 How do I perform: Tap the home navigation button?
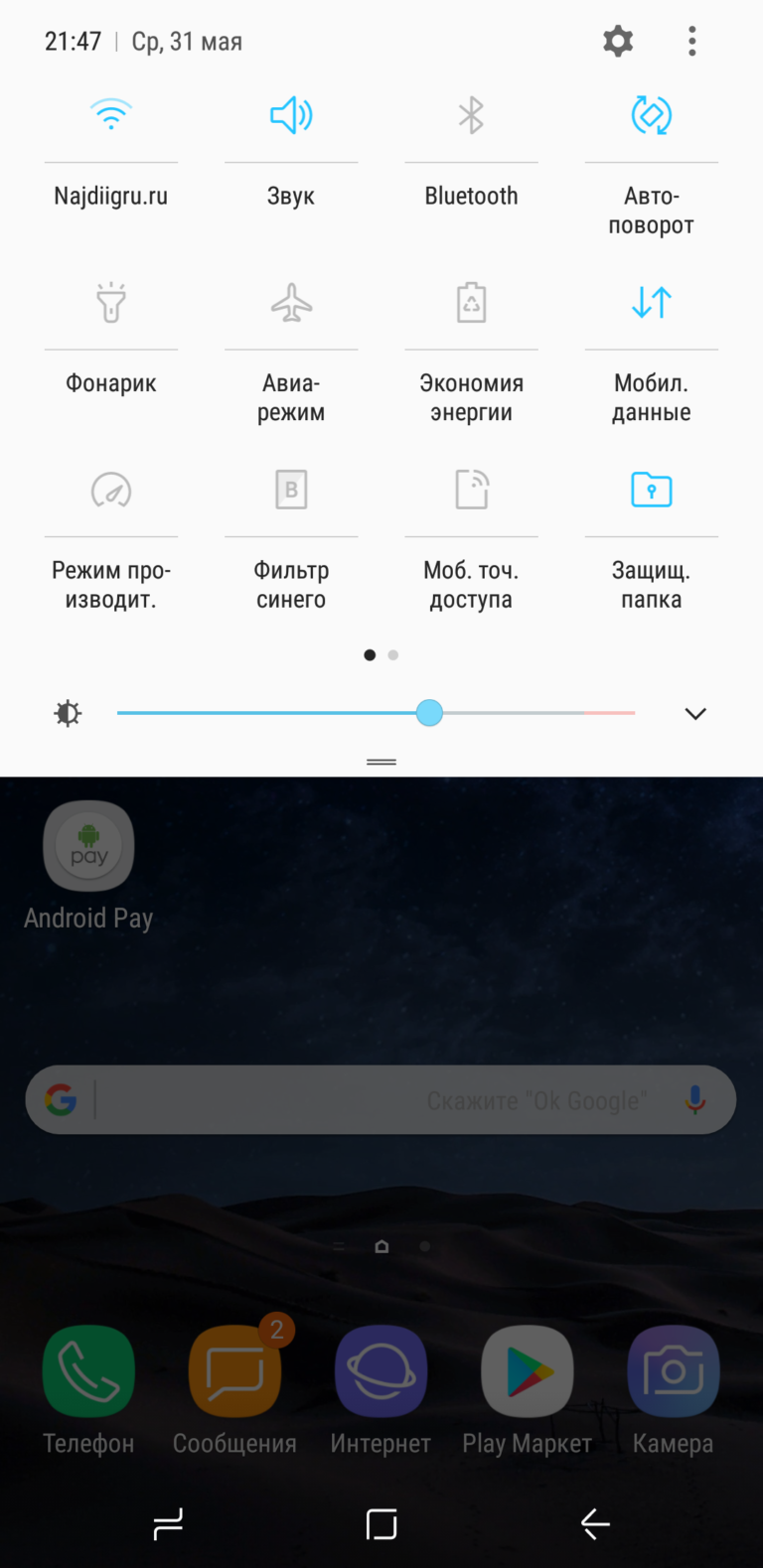pos(381,1523)
